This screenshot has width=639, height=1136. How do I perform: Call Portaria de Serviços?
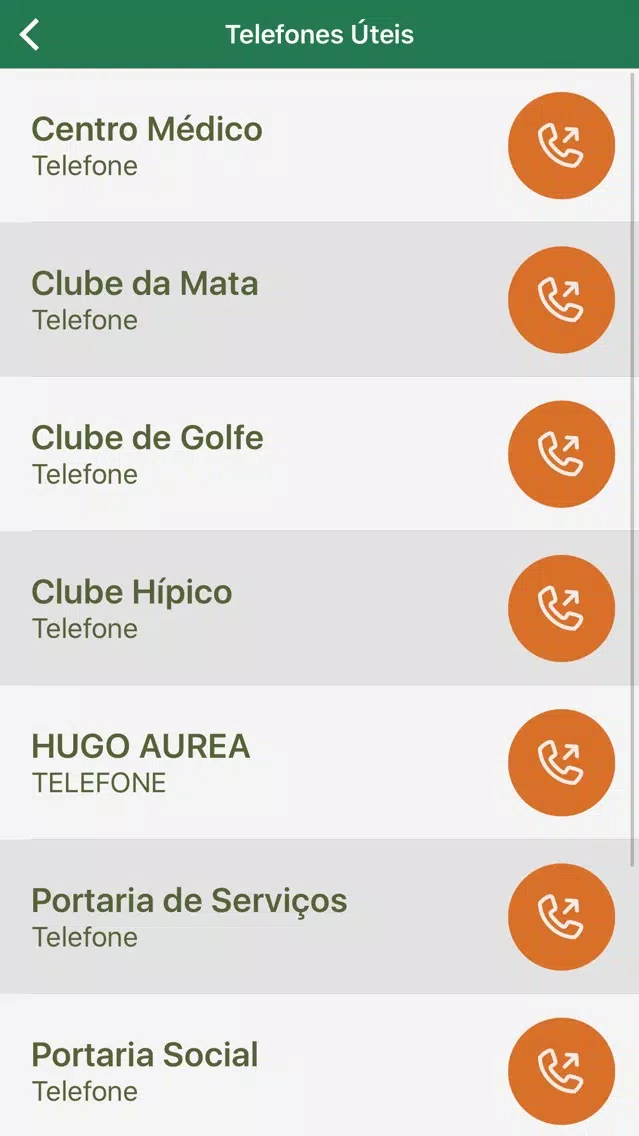(x=561, y=917)
